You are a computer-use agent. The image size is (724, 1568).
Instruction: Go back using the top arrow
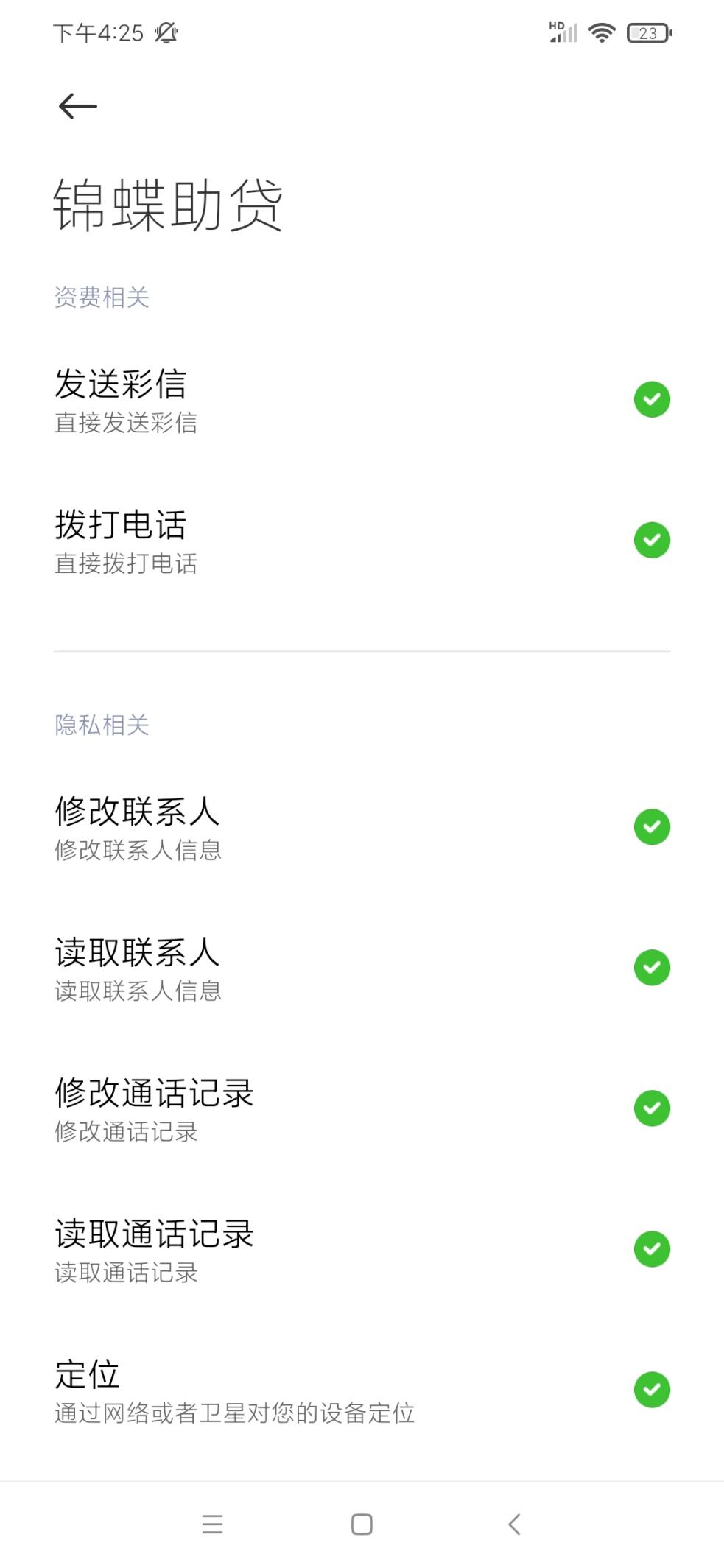[x=77, y=106]
